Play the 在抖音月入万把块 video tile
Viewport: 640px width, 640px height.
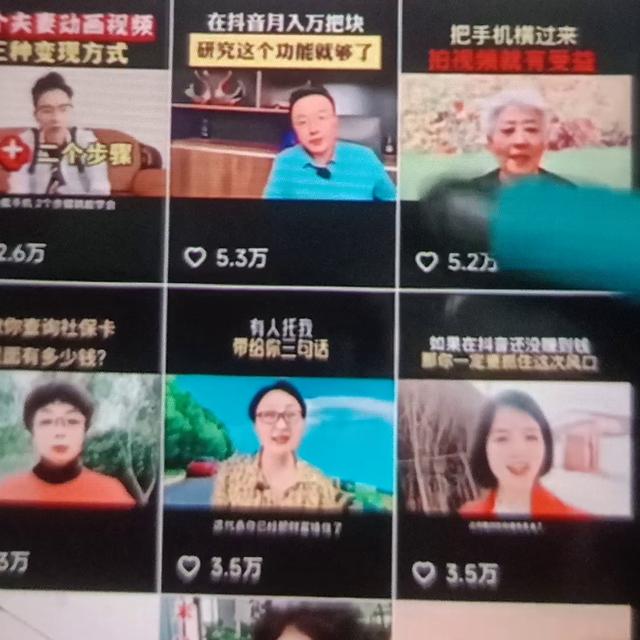pos(283,140)
